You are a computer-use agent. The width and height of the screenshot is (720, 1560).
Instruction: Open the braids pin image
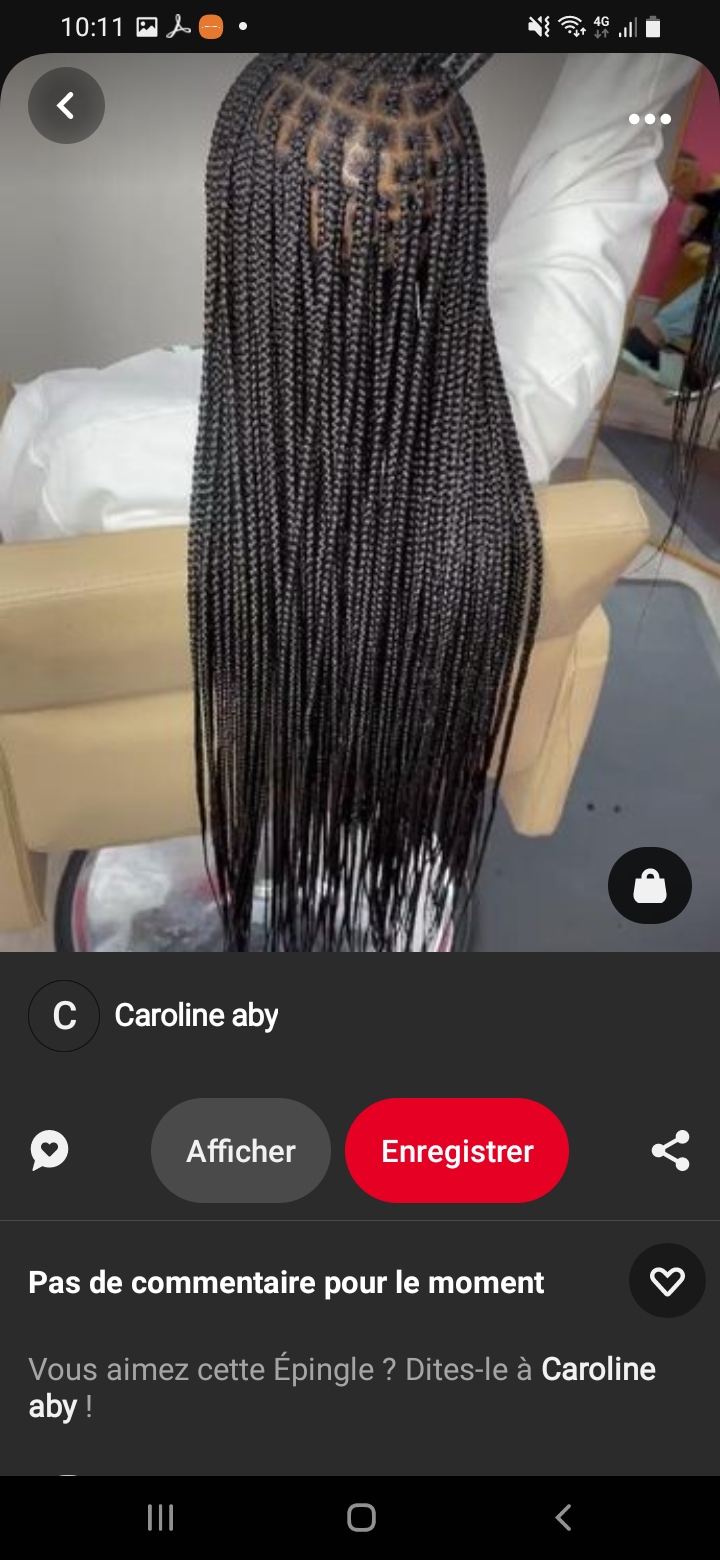pyautogui.click(x=360, y=500)
